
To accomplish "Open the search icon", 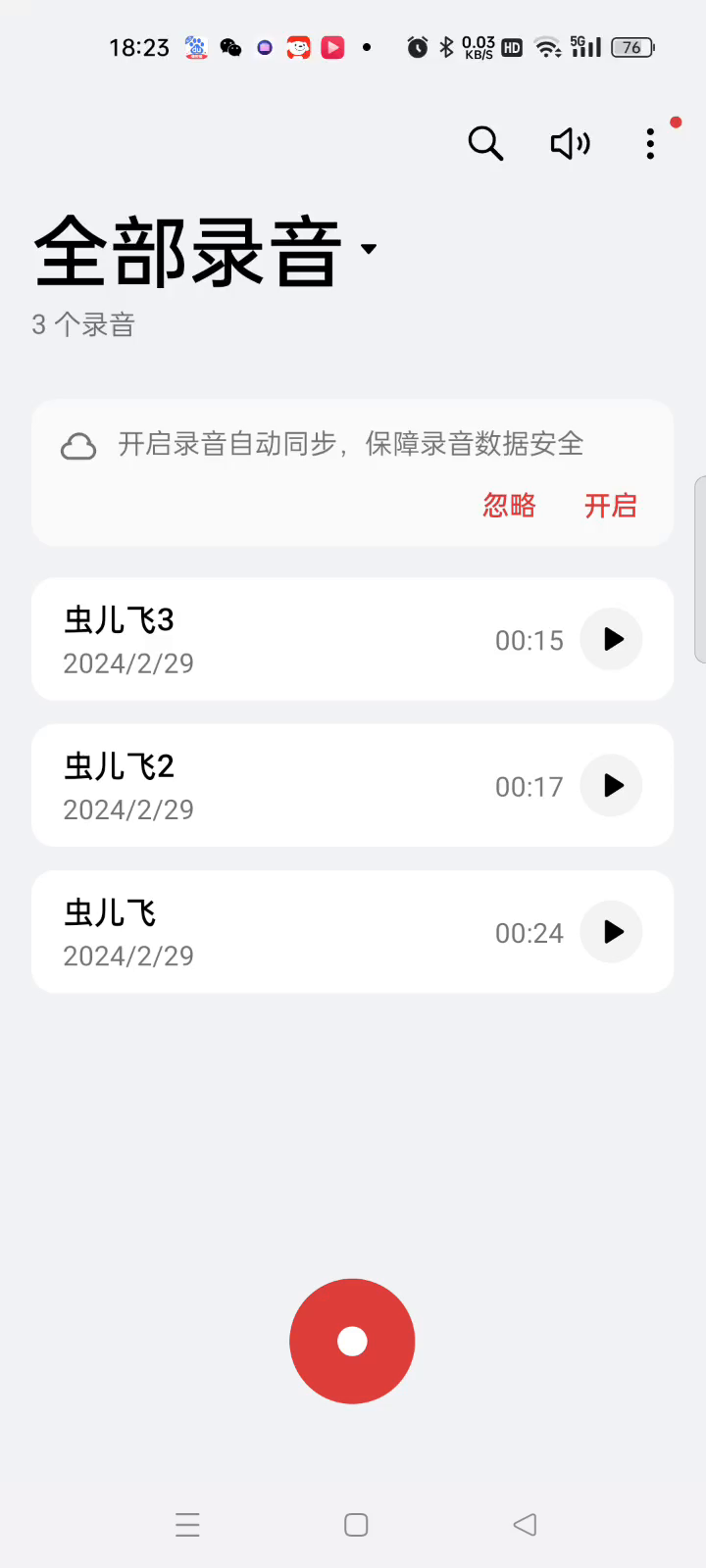I will click(485, 144).
